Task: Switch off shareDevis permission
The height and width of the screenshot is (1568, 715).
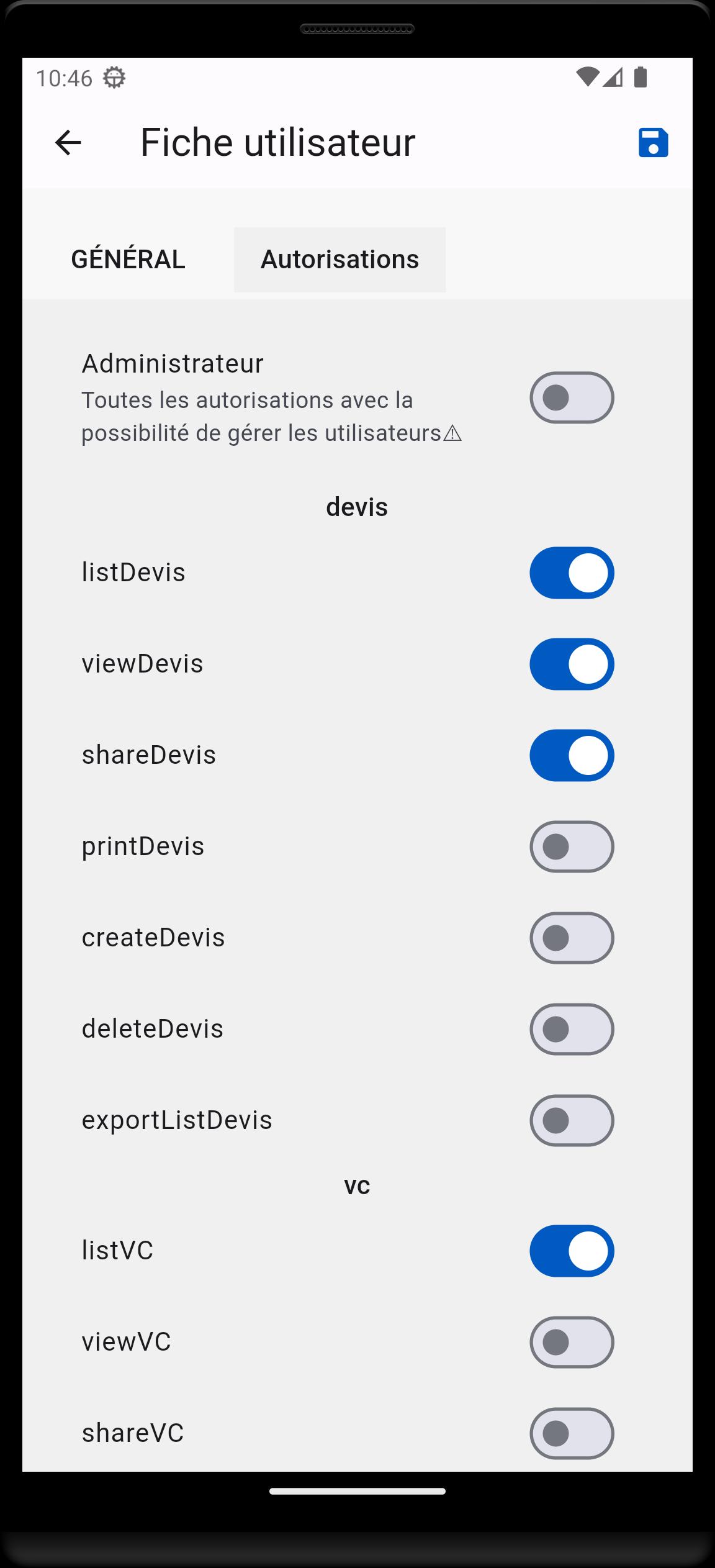Action: [x=572, y=755]
